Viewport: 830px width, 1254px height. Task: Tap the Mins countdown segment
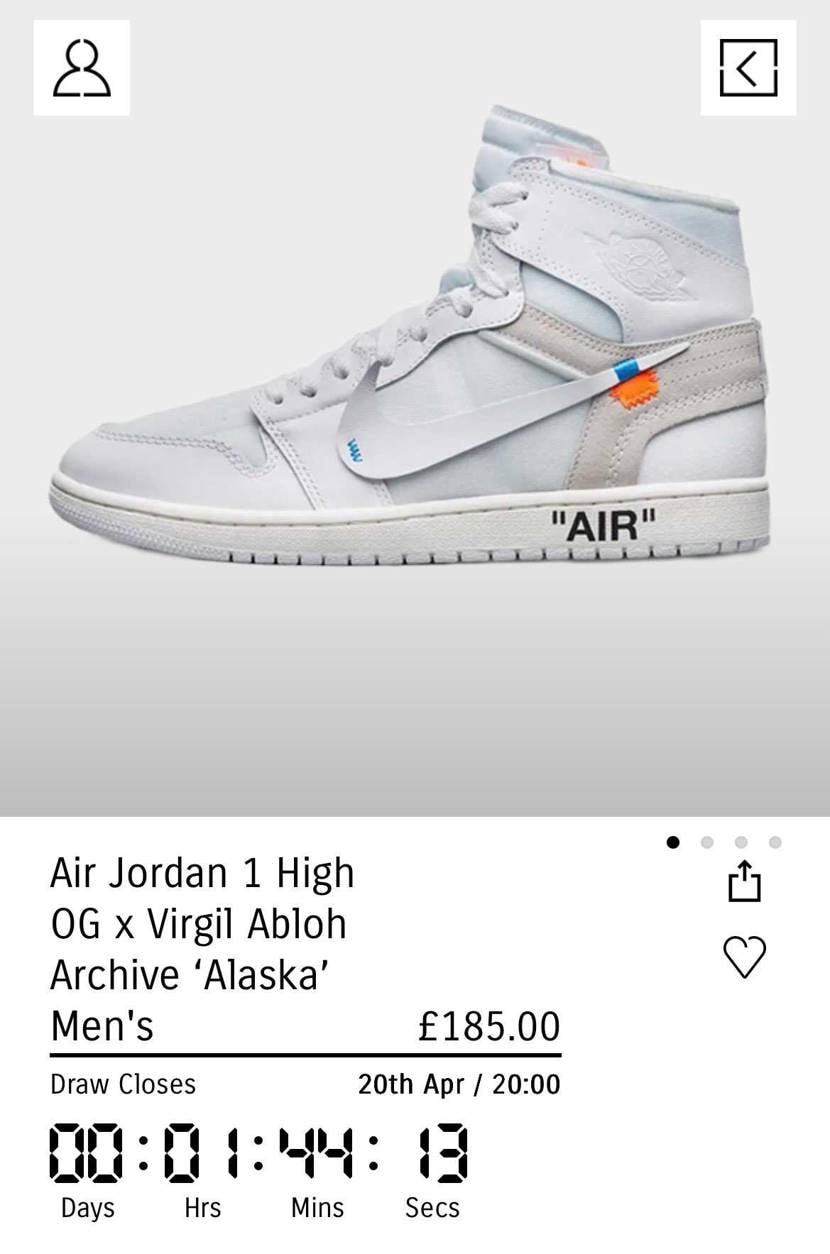[316, 1207]
